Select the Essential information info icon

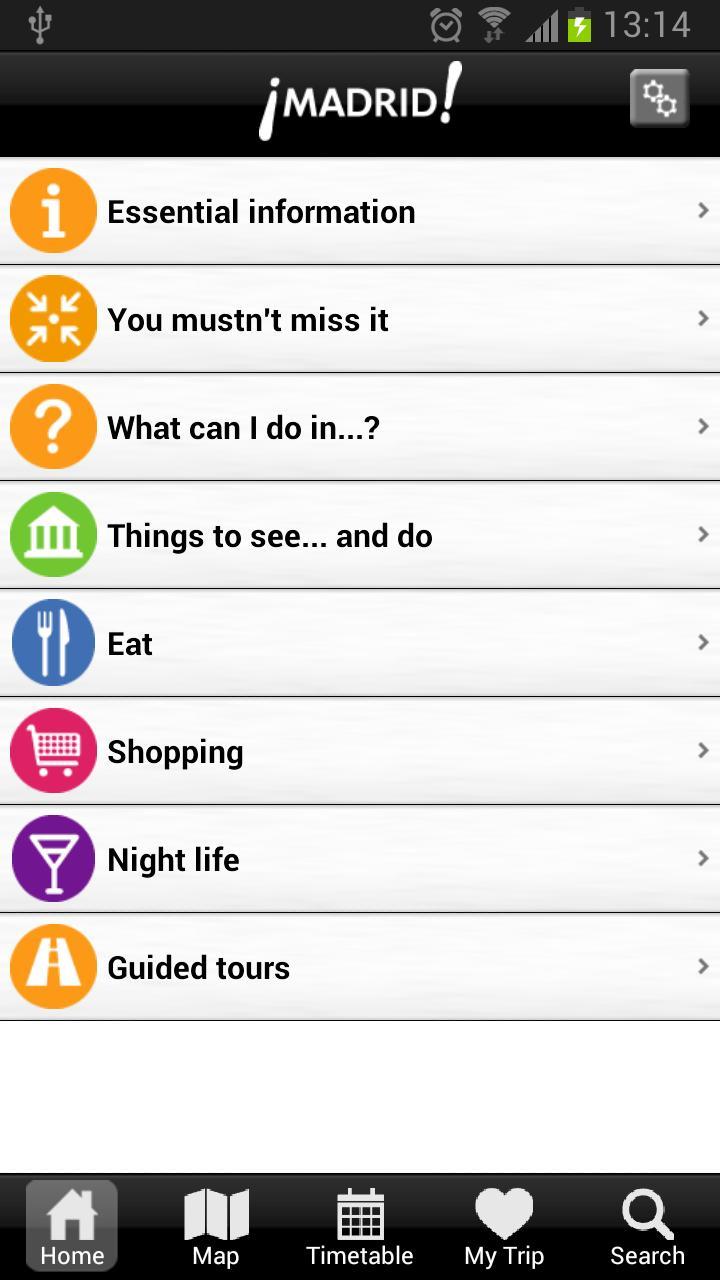click(x=53, y=211)
